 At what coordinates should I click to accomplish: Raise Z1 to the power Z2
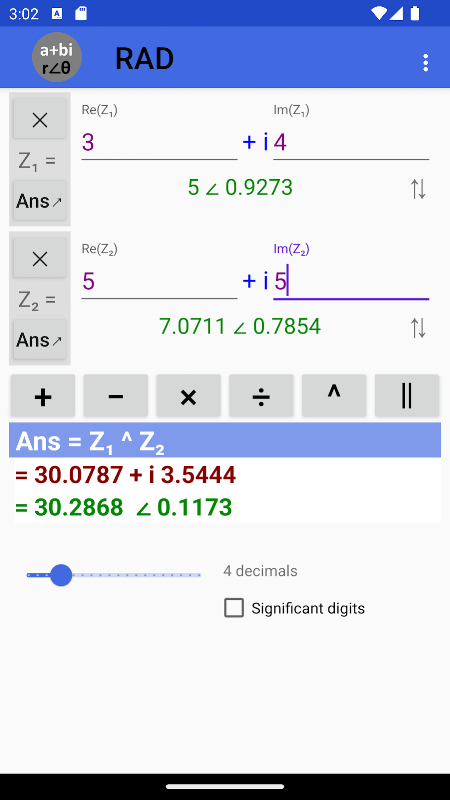[334, 396]
